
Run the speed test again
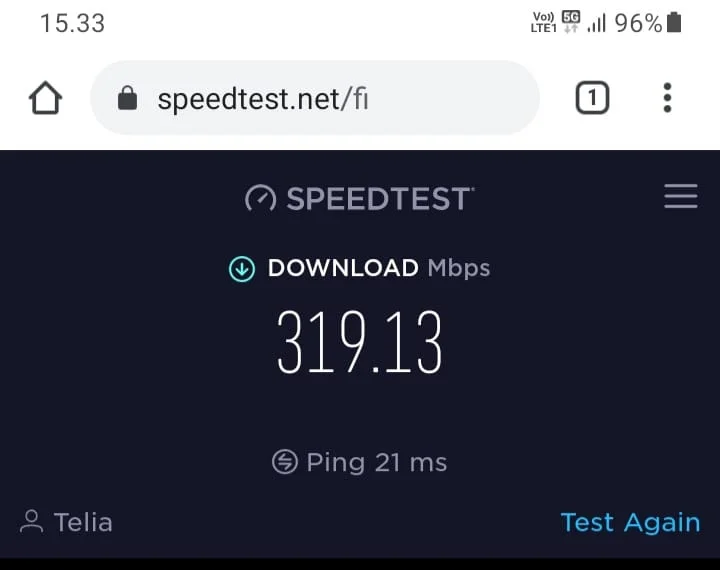coord(630,522)
